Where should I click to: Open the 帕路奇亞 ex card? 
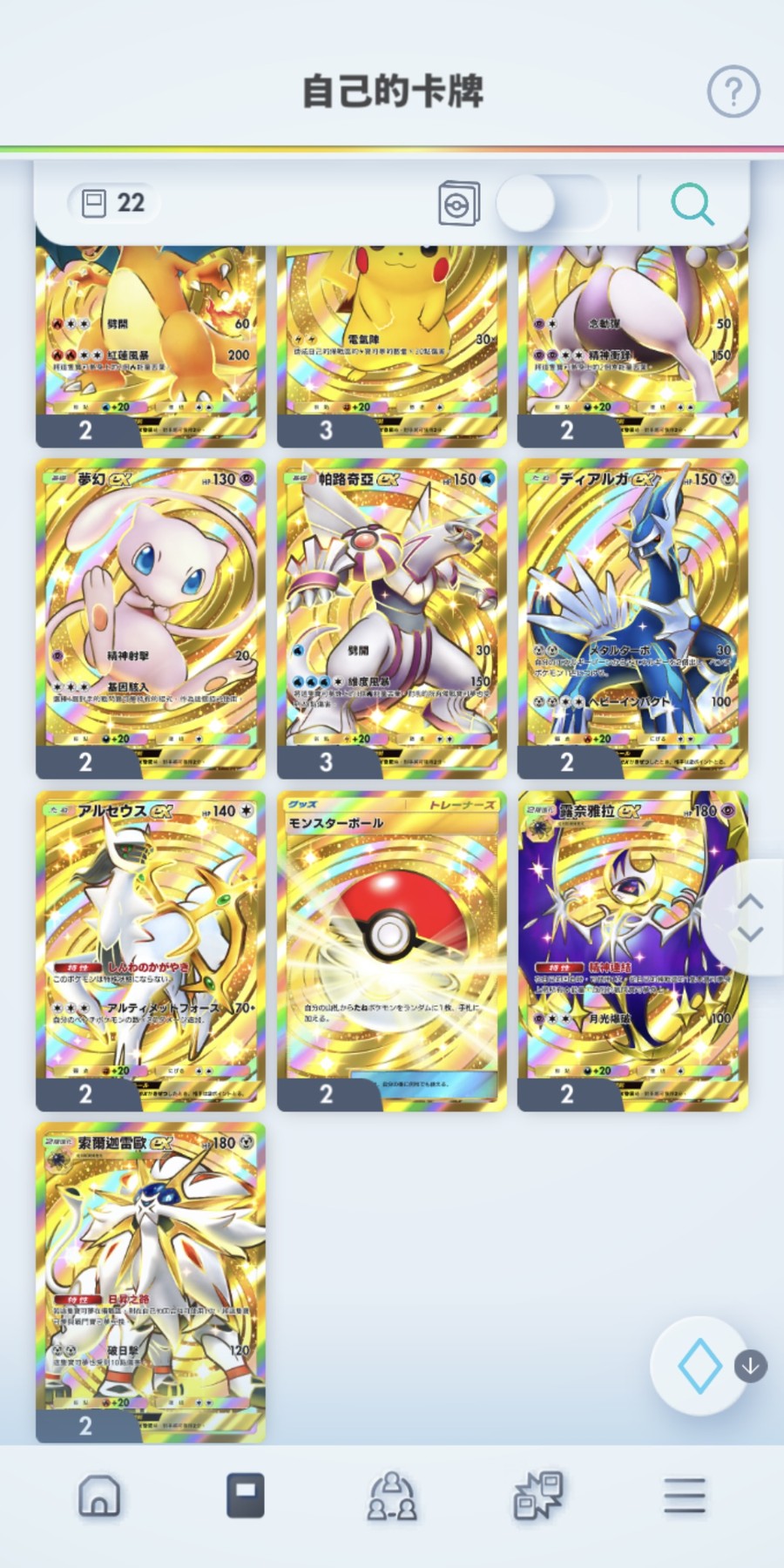tap(391, 618)
